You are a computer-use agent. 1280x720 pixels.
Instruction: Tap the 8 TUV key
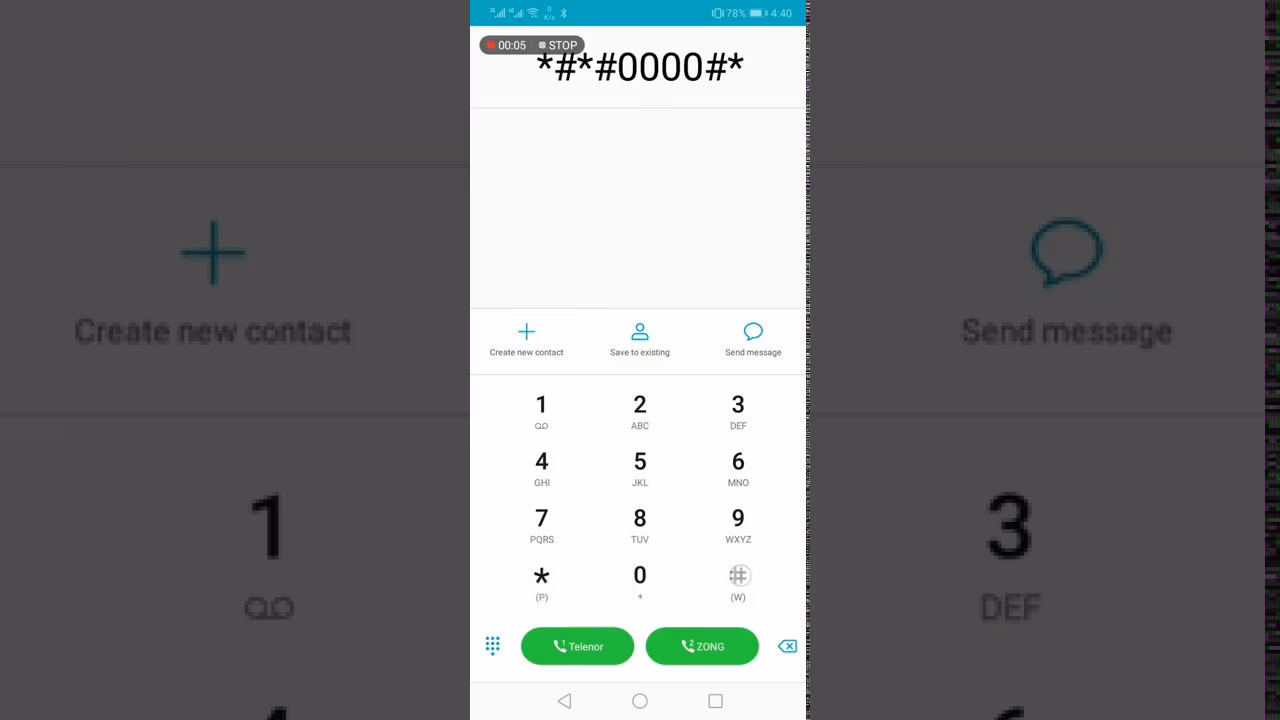[x=640, y=525]
